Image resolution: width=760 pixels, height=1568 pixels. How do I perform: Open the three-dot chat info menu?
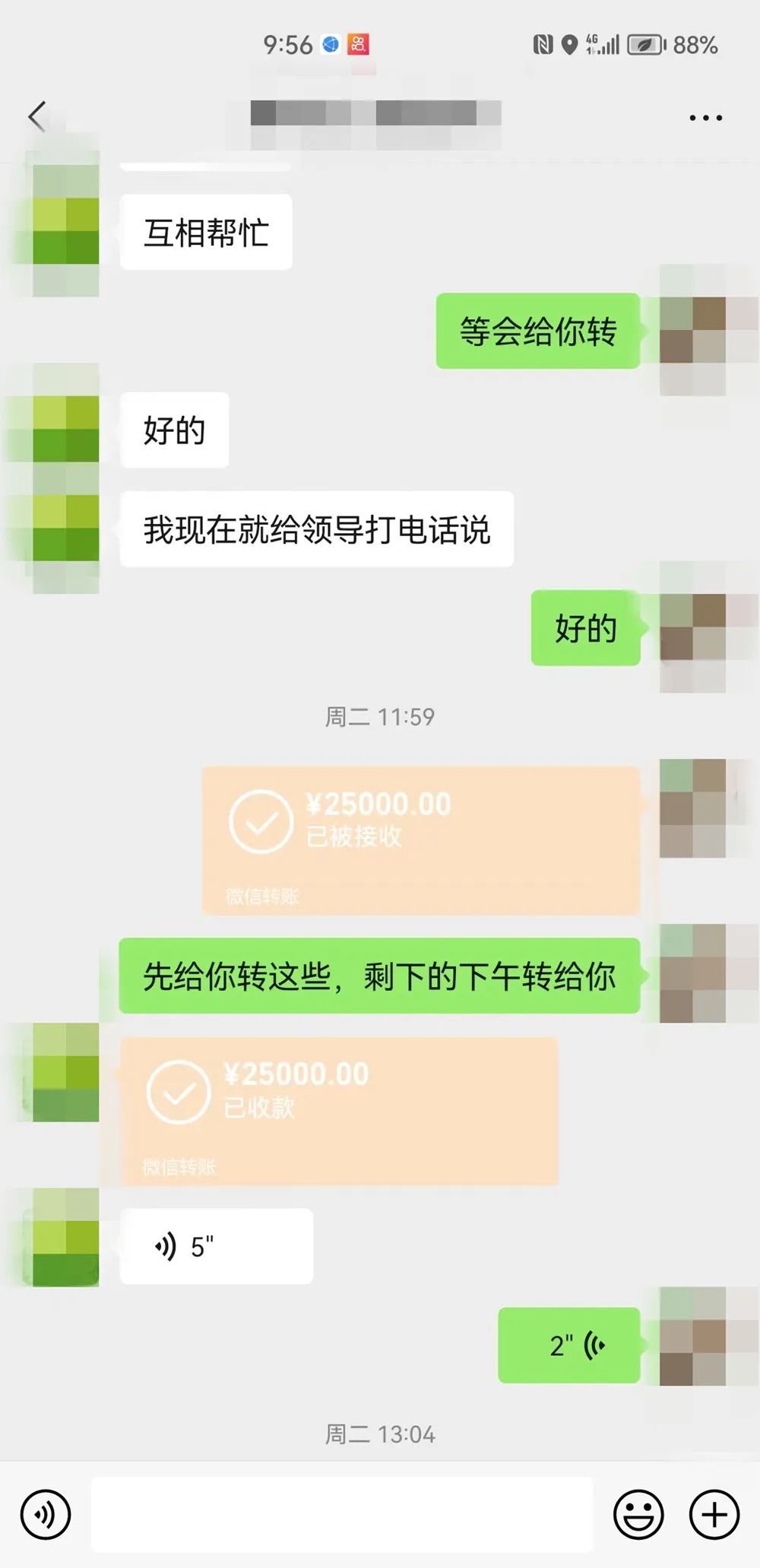coord(705,118)
